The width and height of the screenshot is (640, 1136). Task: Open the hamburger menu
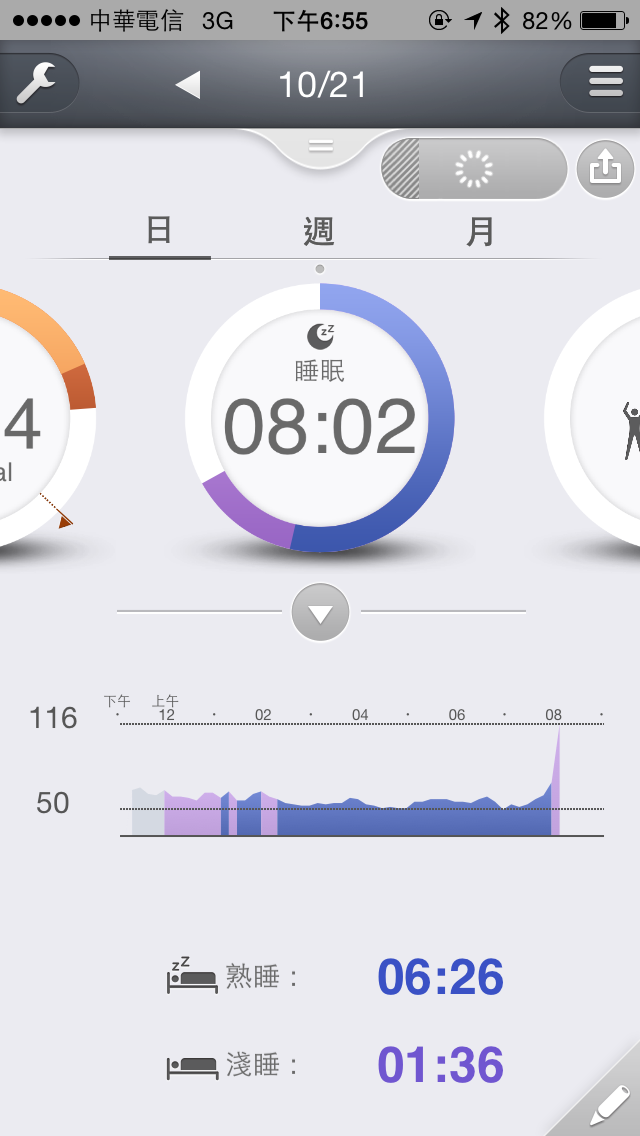click(603, 82)
